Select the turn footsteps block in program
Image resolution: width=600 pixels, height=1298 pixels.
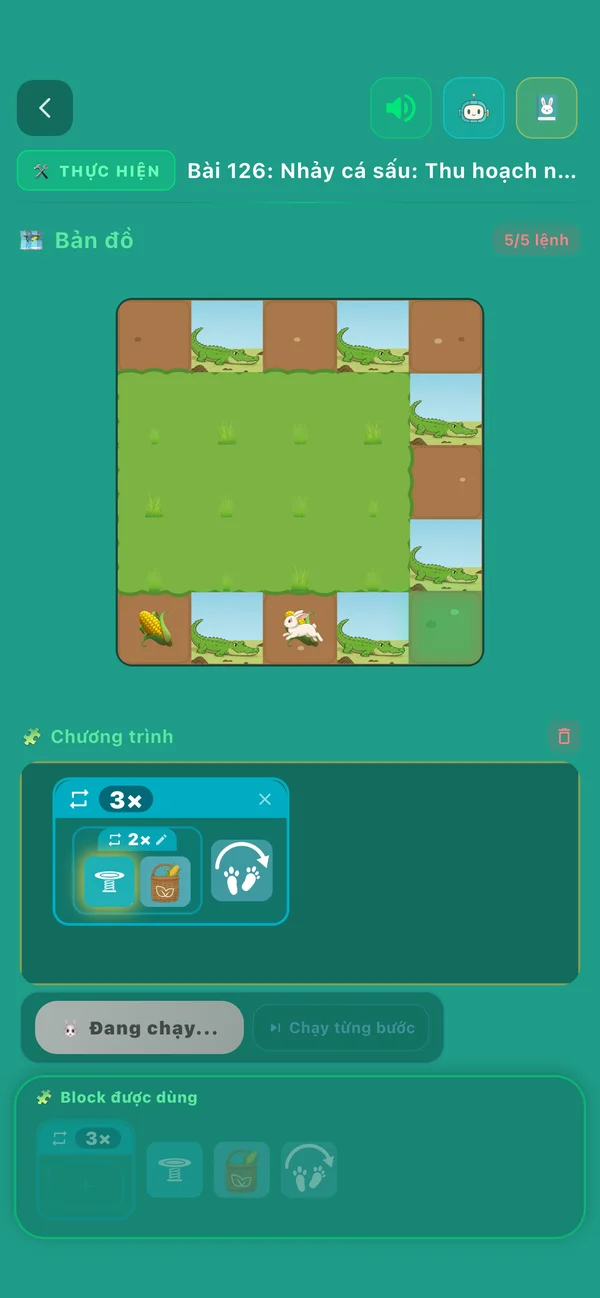coord(242,871)
